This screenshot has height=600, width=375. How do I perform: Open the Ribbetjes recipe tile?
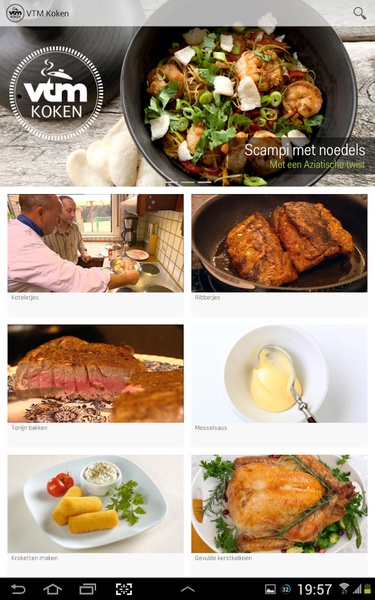[x=279, y=255]
